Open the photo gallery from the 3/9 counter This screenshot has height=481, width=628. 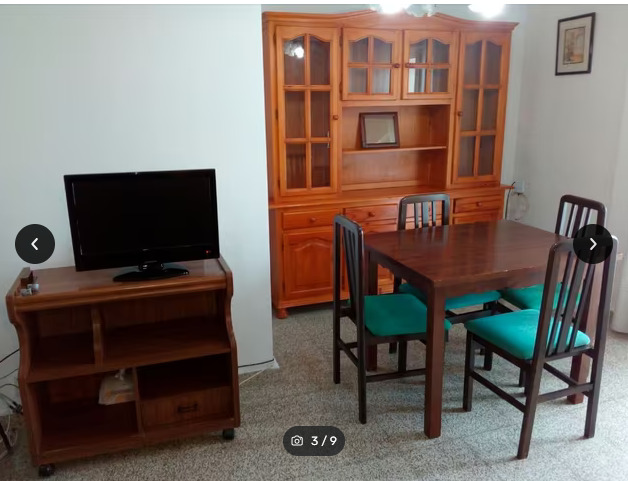click(x=313, y=440)
